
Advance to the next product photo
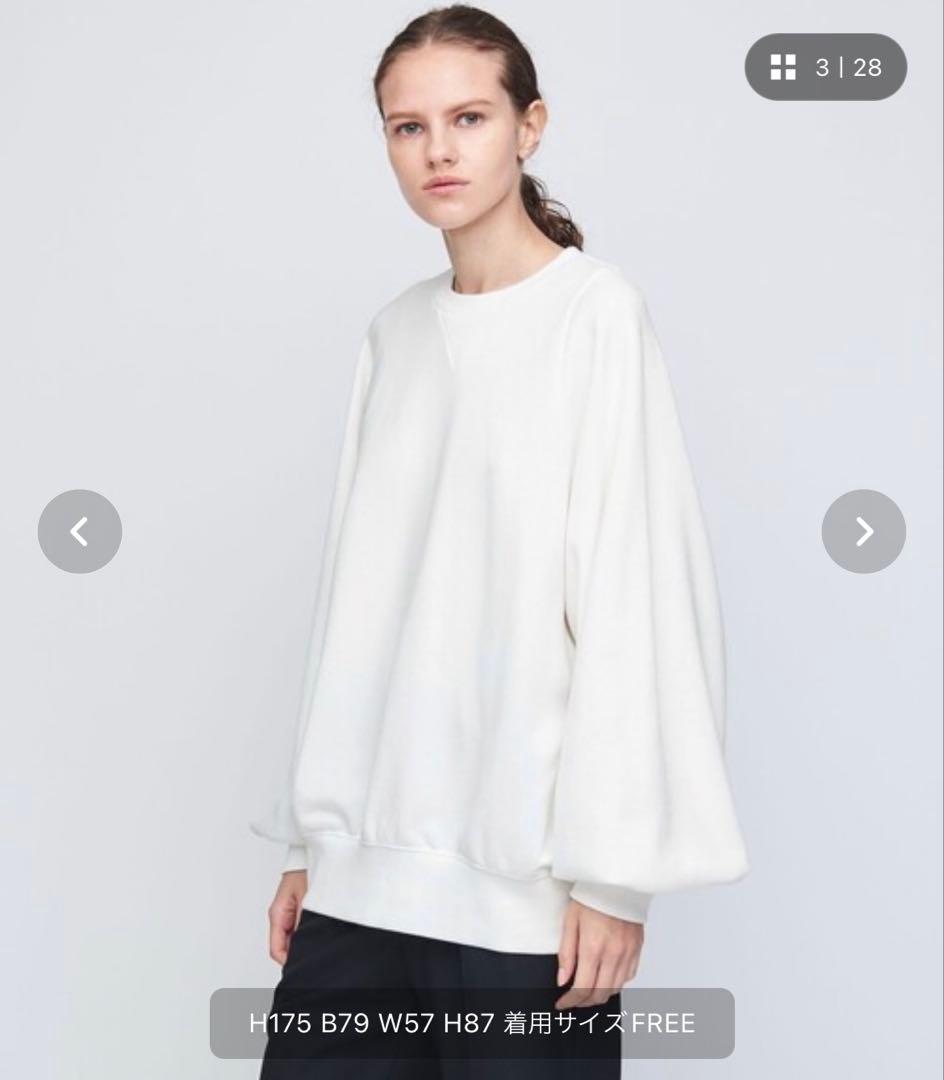[863, 532]
